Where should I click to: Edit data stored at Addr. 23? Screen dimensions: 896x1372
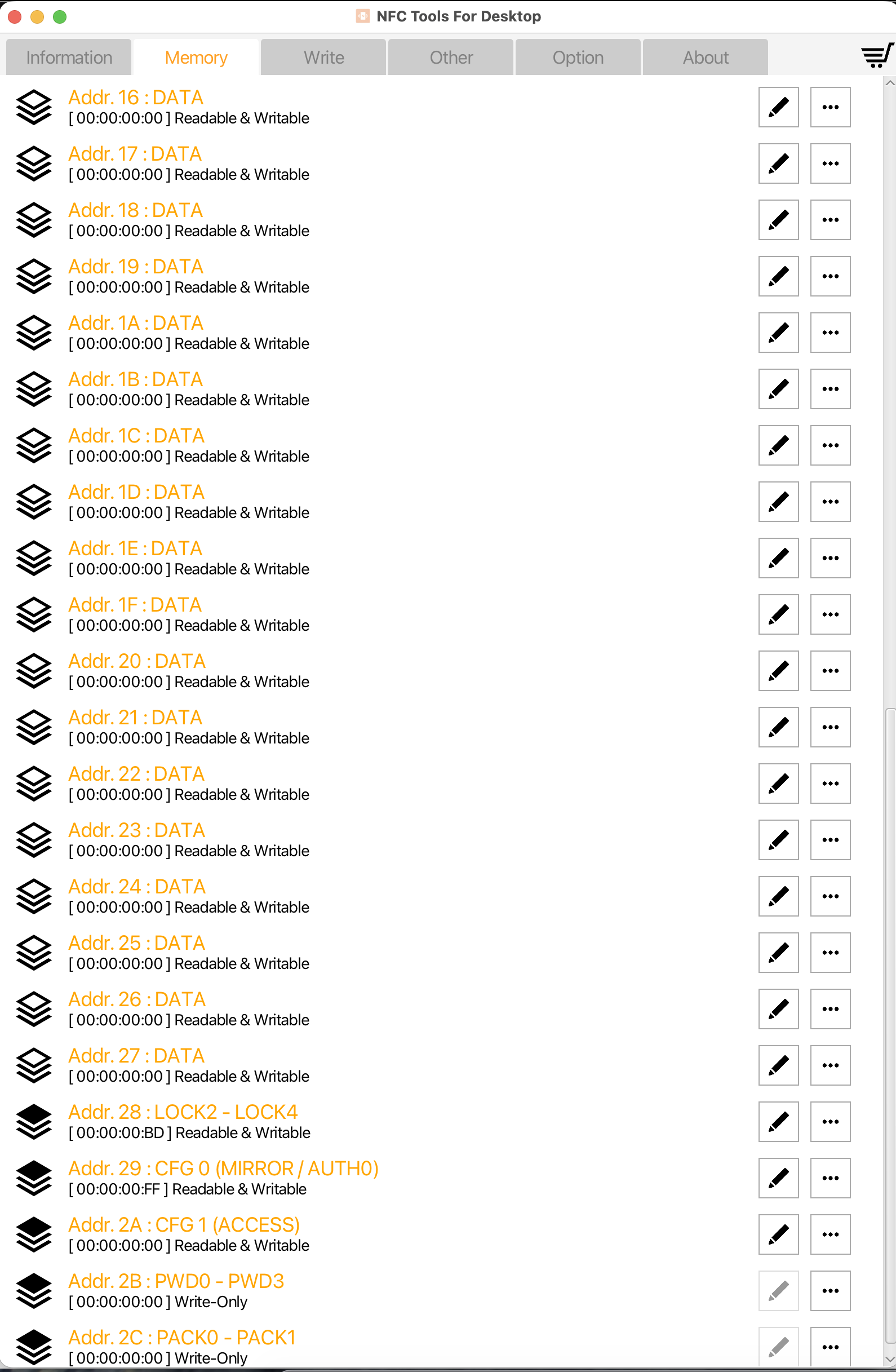click(x=778, y=840)
